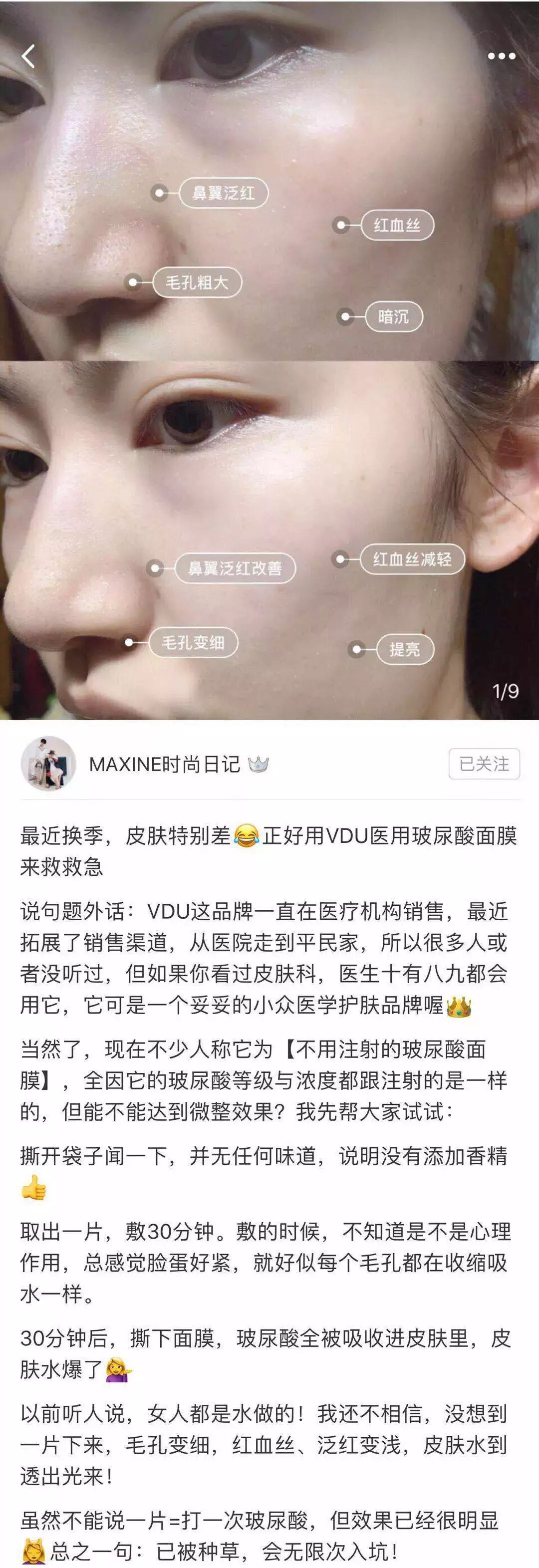The image size is (539, 1568).
Task: Open MAXINE时尚日记 author avatar
Action: [x=48, y=764]
